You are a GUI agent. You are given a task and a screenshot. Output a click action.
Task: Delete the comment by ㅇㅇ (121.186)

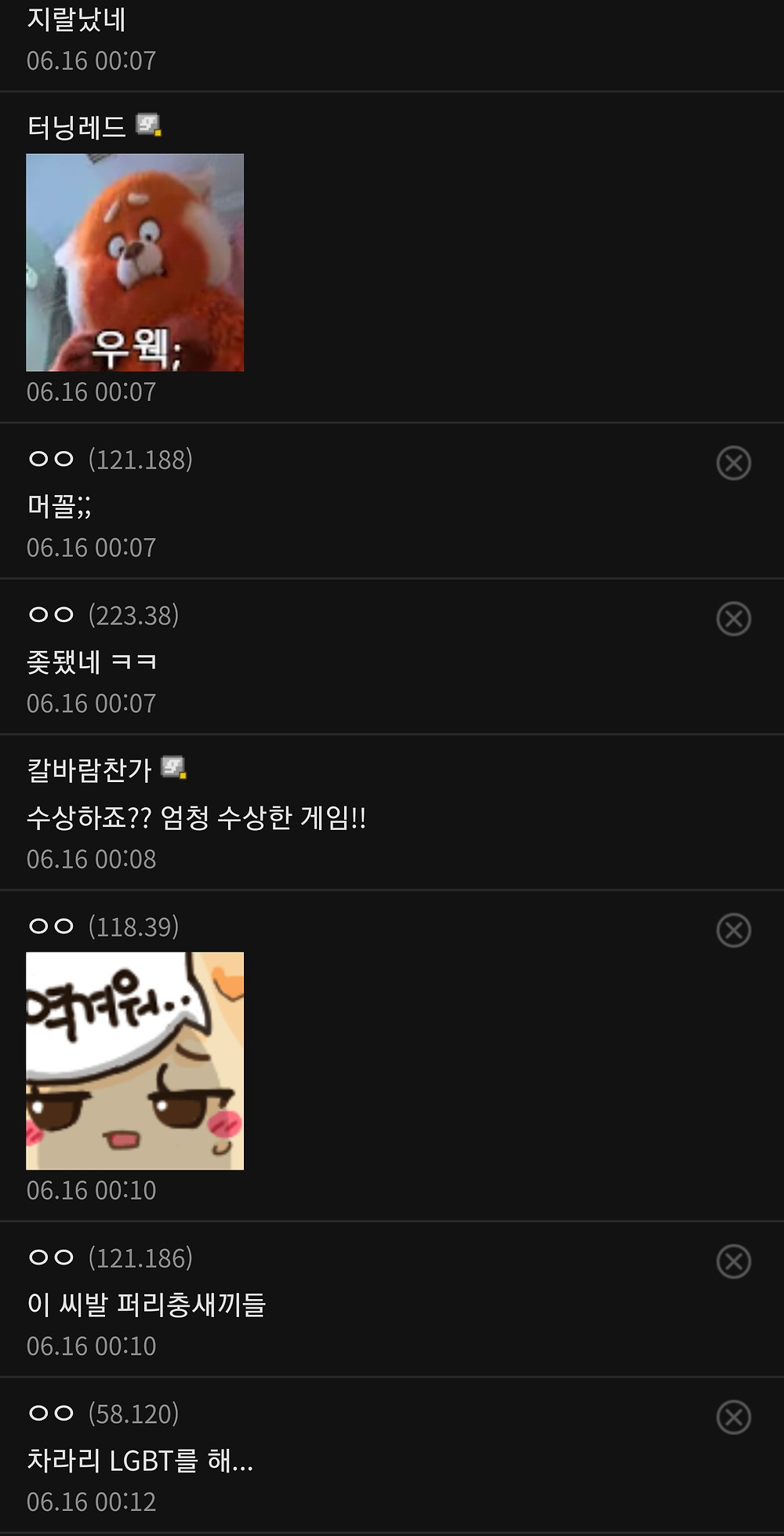733,1261
